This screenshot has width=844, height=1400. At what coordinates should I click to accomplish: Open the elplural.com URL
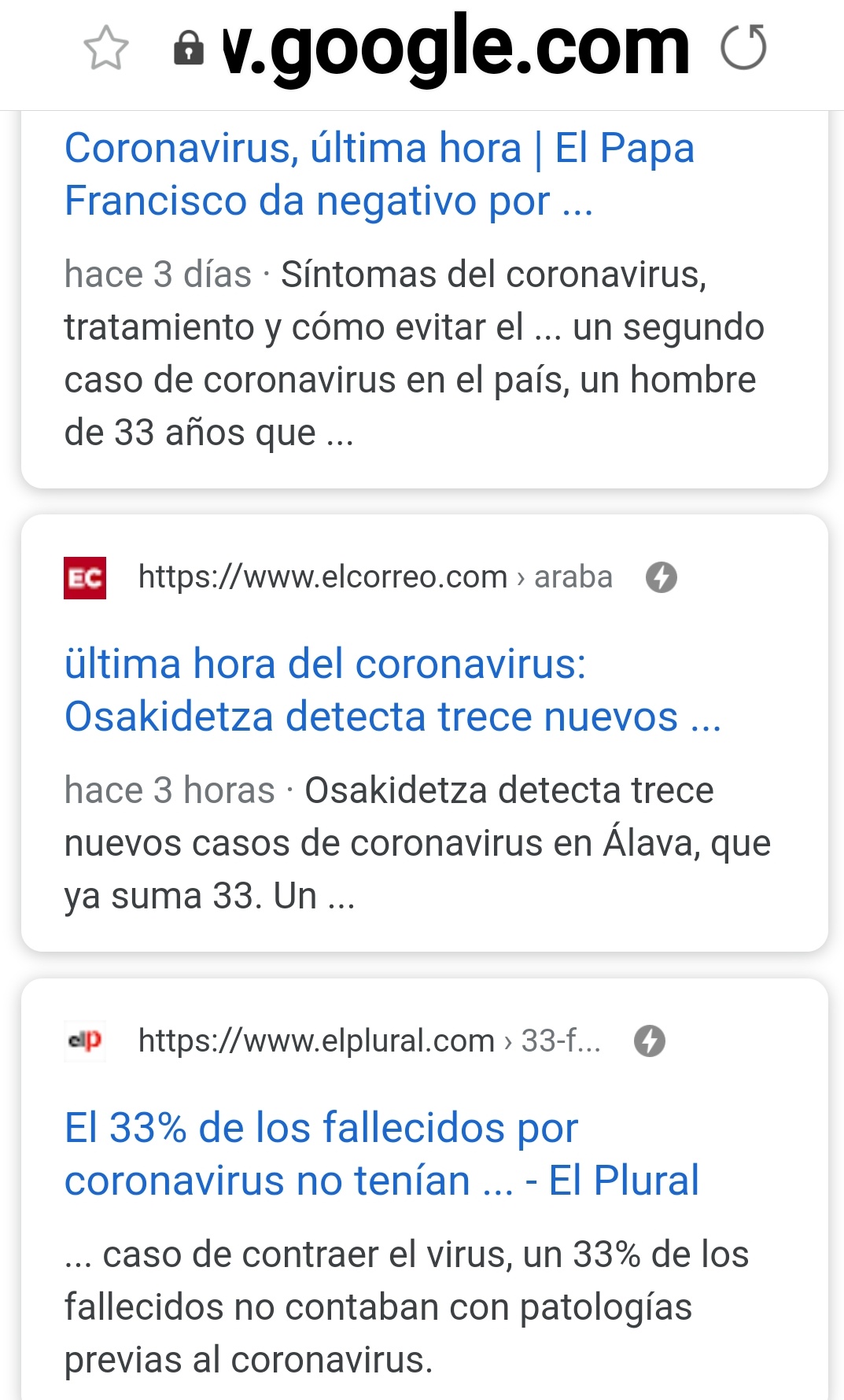tap(368, 1041)
